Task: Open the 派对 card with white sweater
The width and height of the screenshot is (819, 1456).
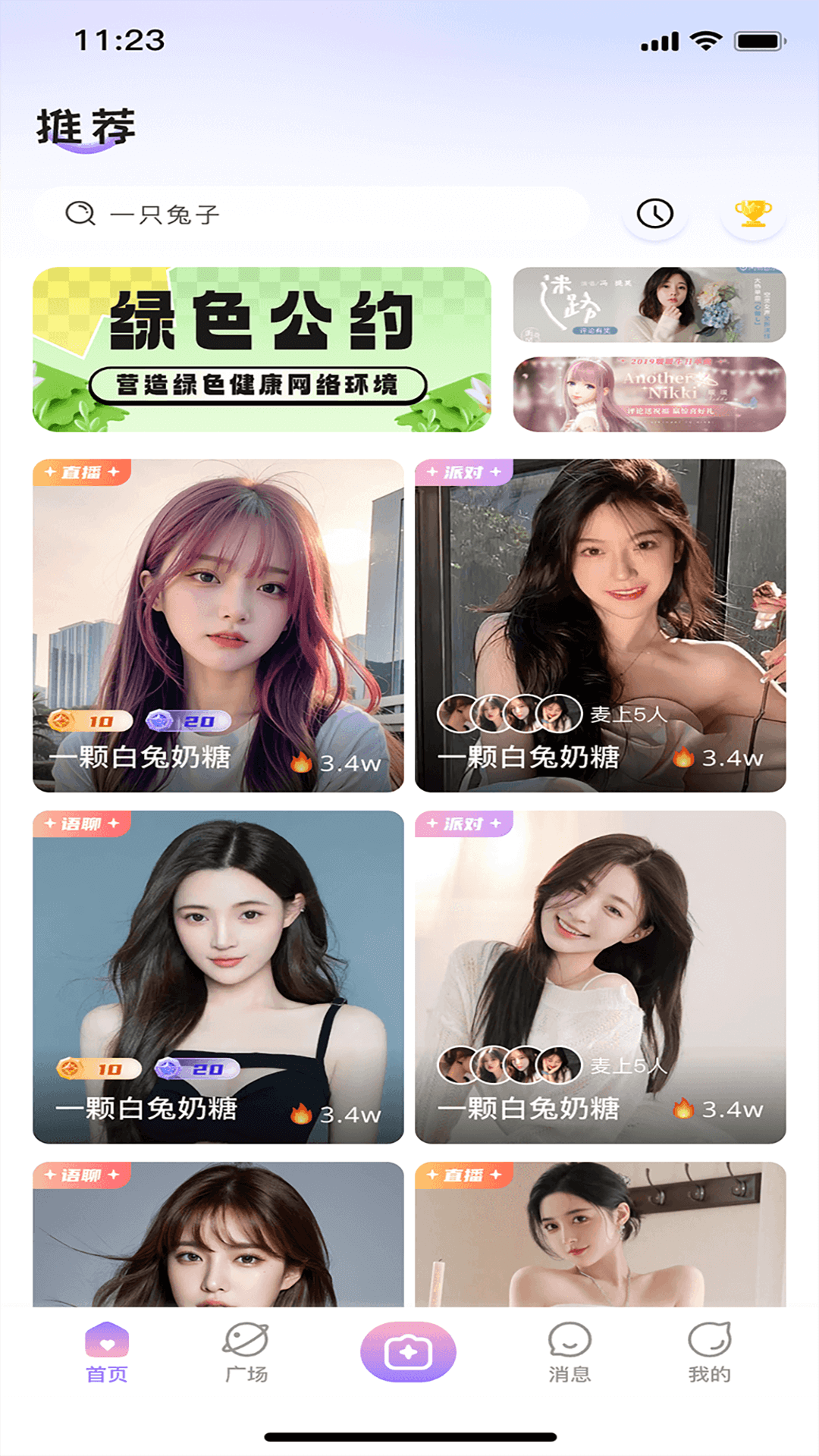Action: tap(600, 977)
